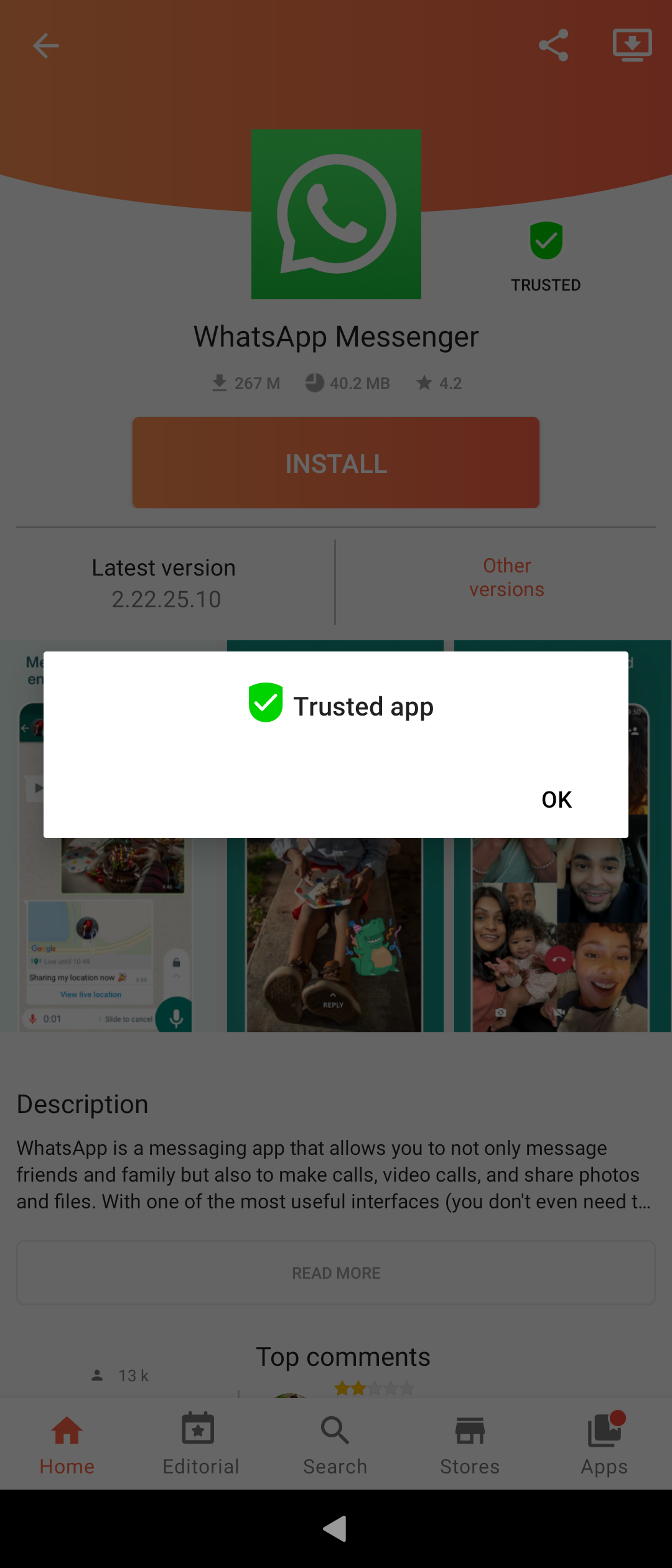
Task: Switch to the Search tab
Action: (x=335, y=1445)
